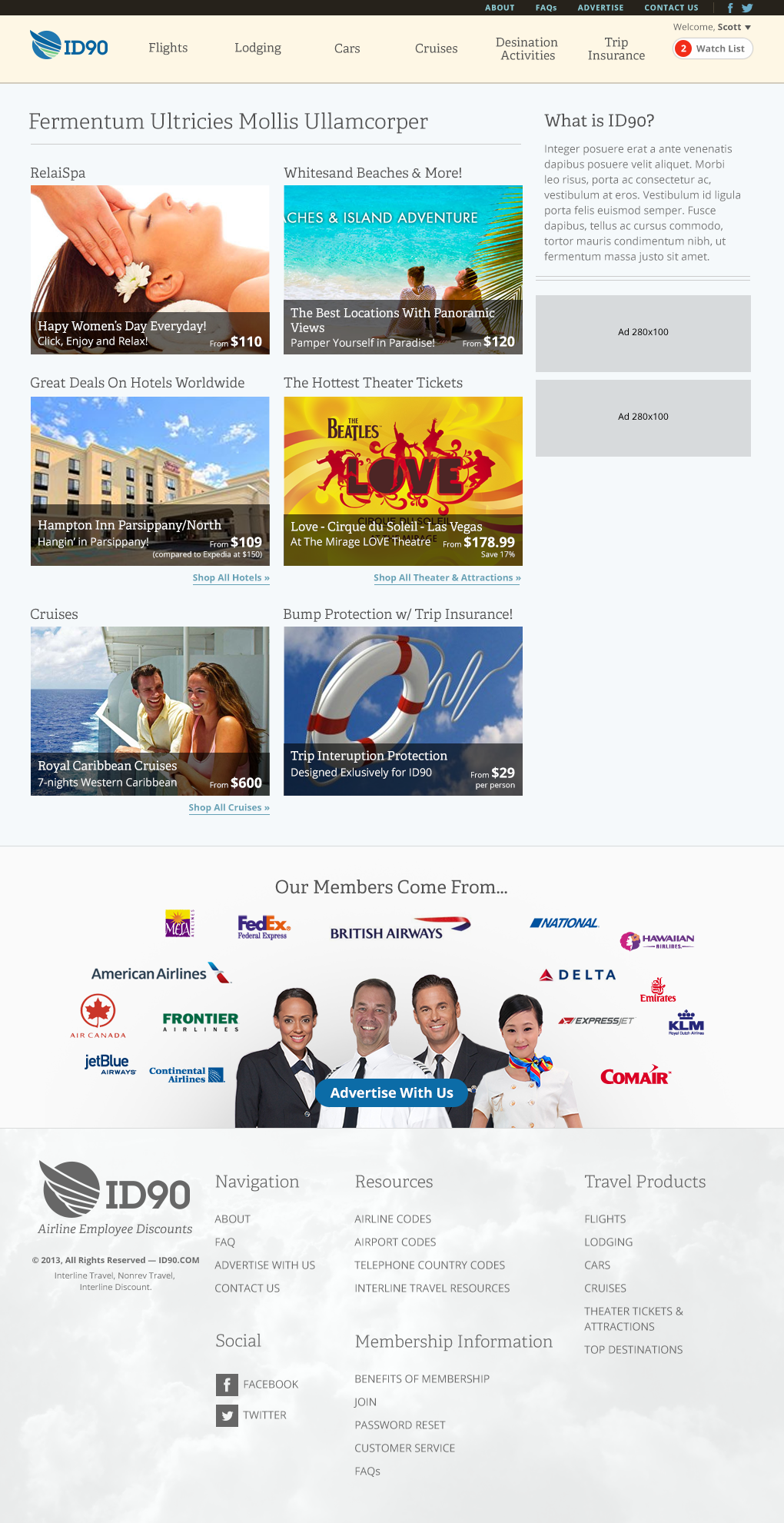
Task: Open the Beatles LOVE Cirque du Soleil deal
Action: click(x=403, y=481)
